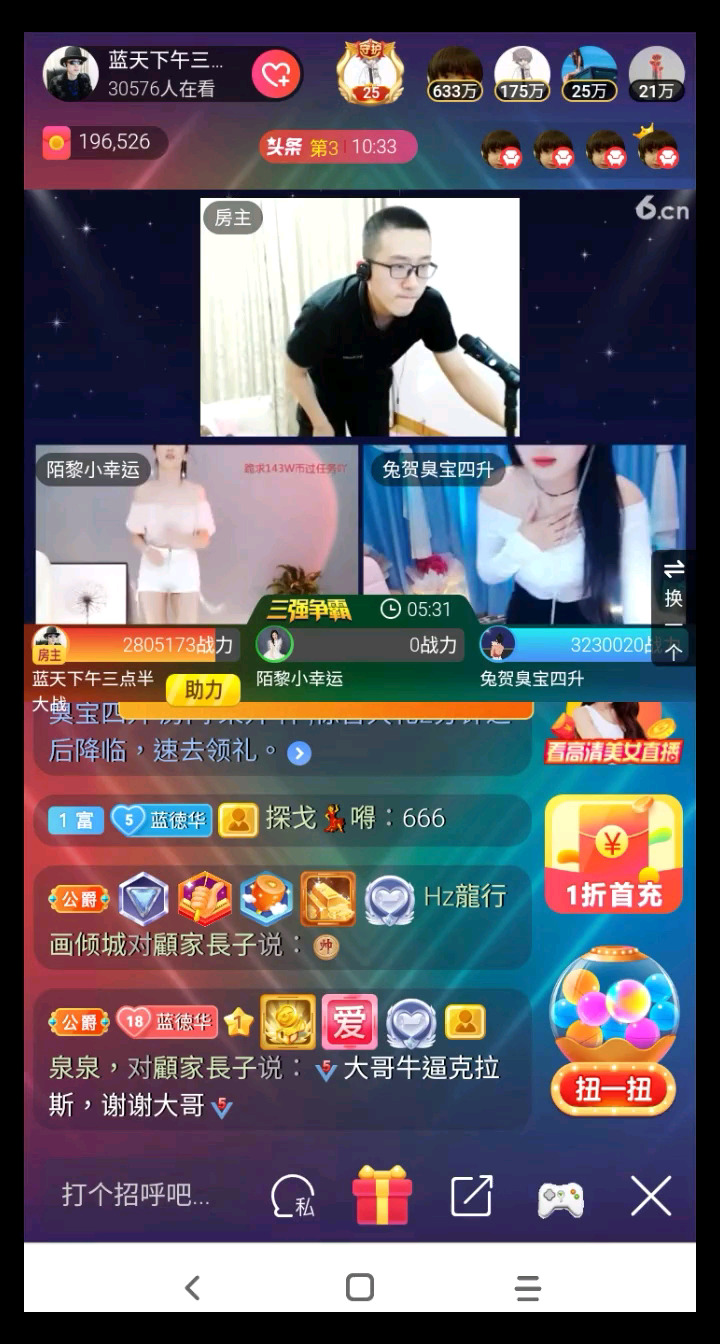Open private messages (私) icon
The image size is (720, 1344).
(x=293, y=1195)
